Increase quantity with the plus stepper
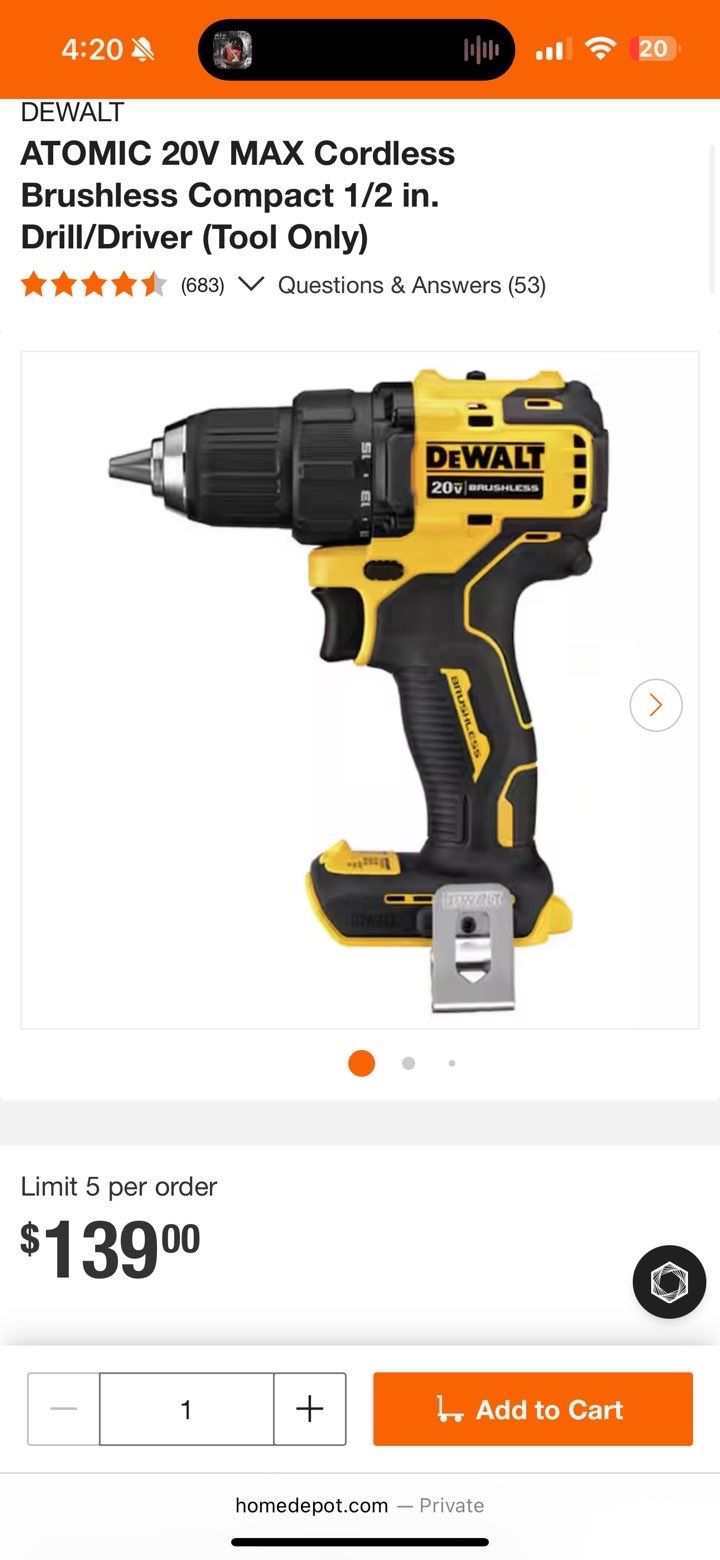This screenshot has width=720, height=1560. [308, 1409]
